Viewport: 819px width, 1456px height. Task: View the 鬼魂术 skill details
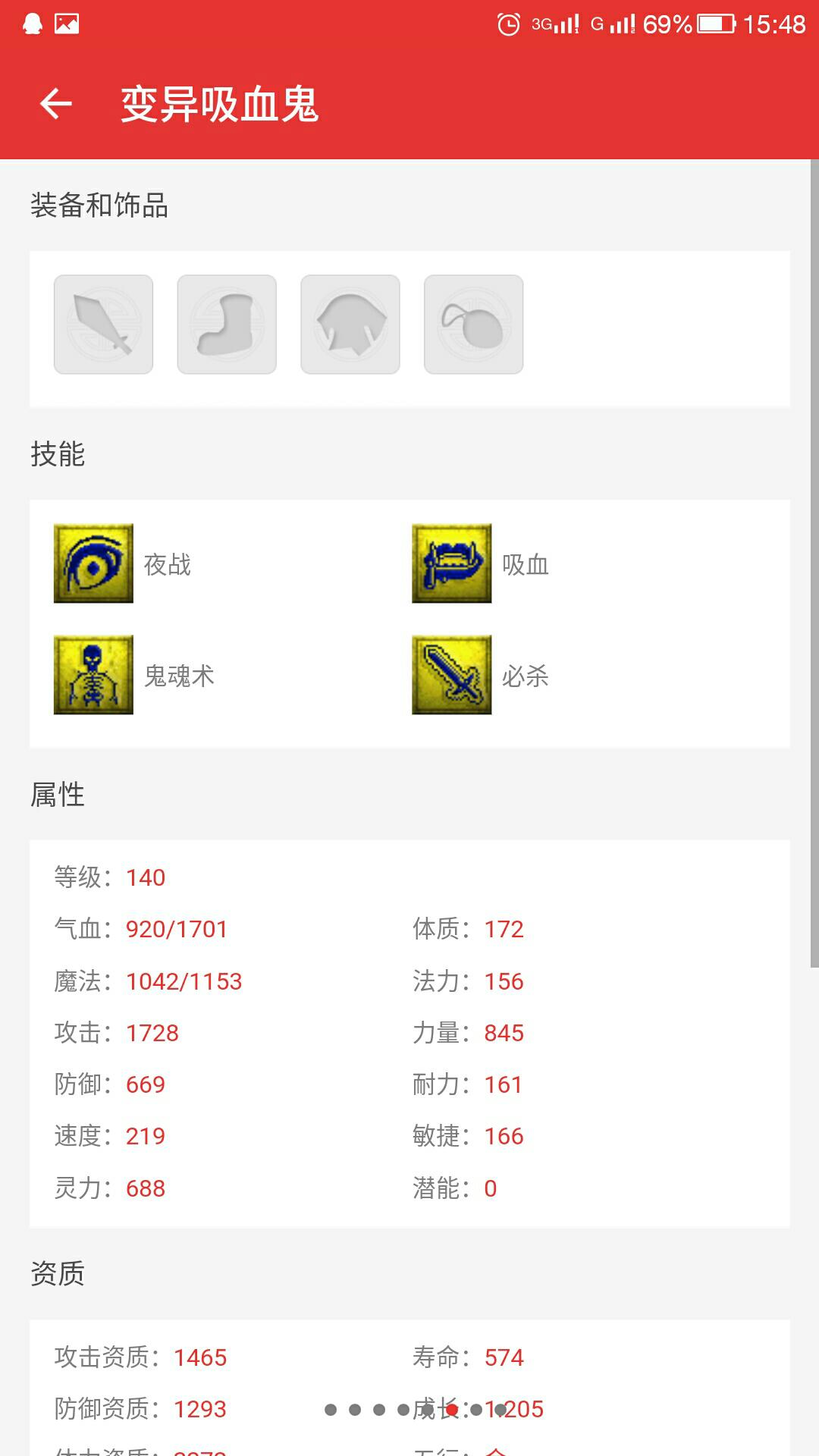tap(94, 675)
